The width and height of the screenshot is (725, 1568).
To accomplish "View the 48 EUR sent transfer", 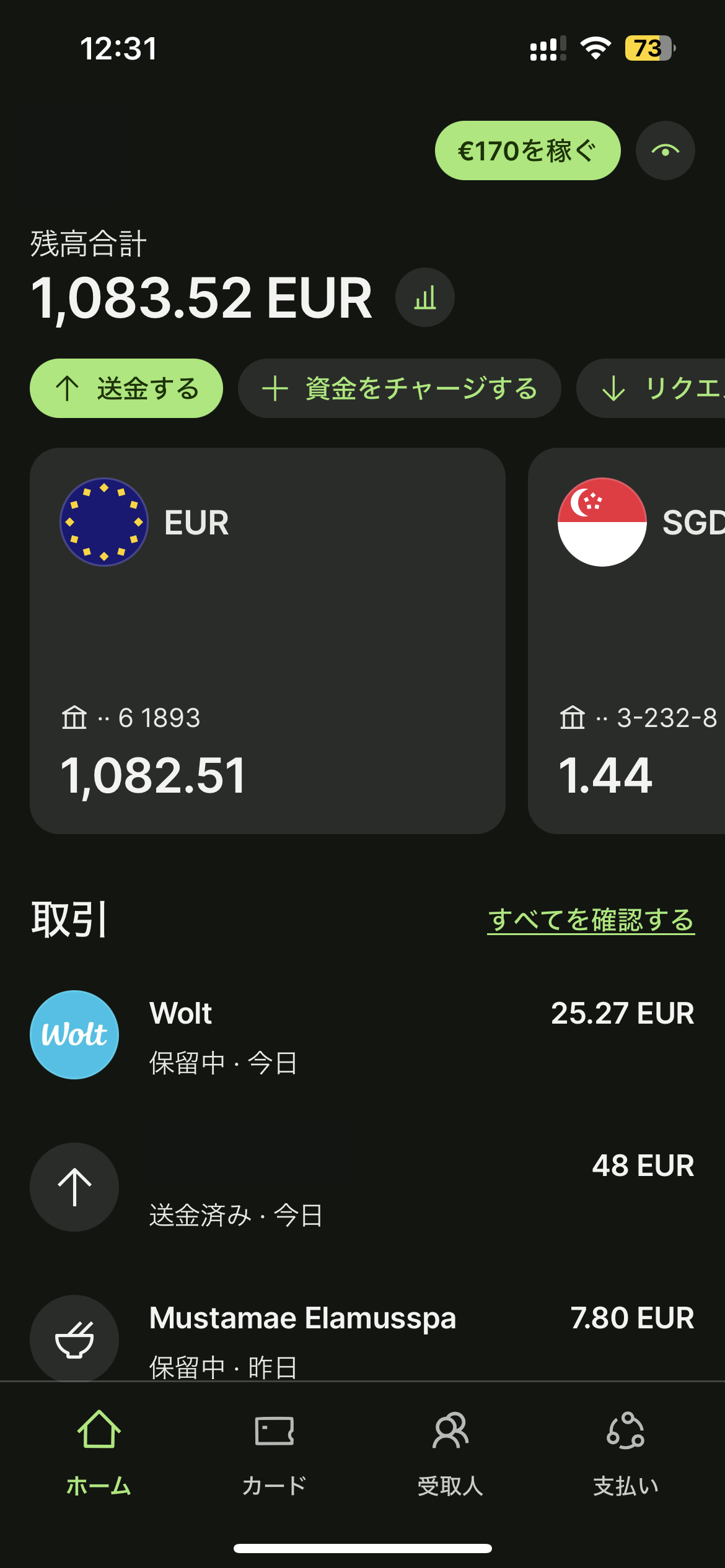I will pos(362,1187).
